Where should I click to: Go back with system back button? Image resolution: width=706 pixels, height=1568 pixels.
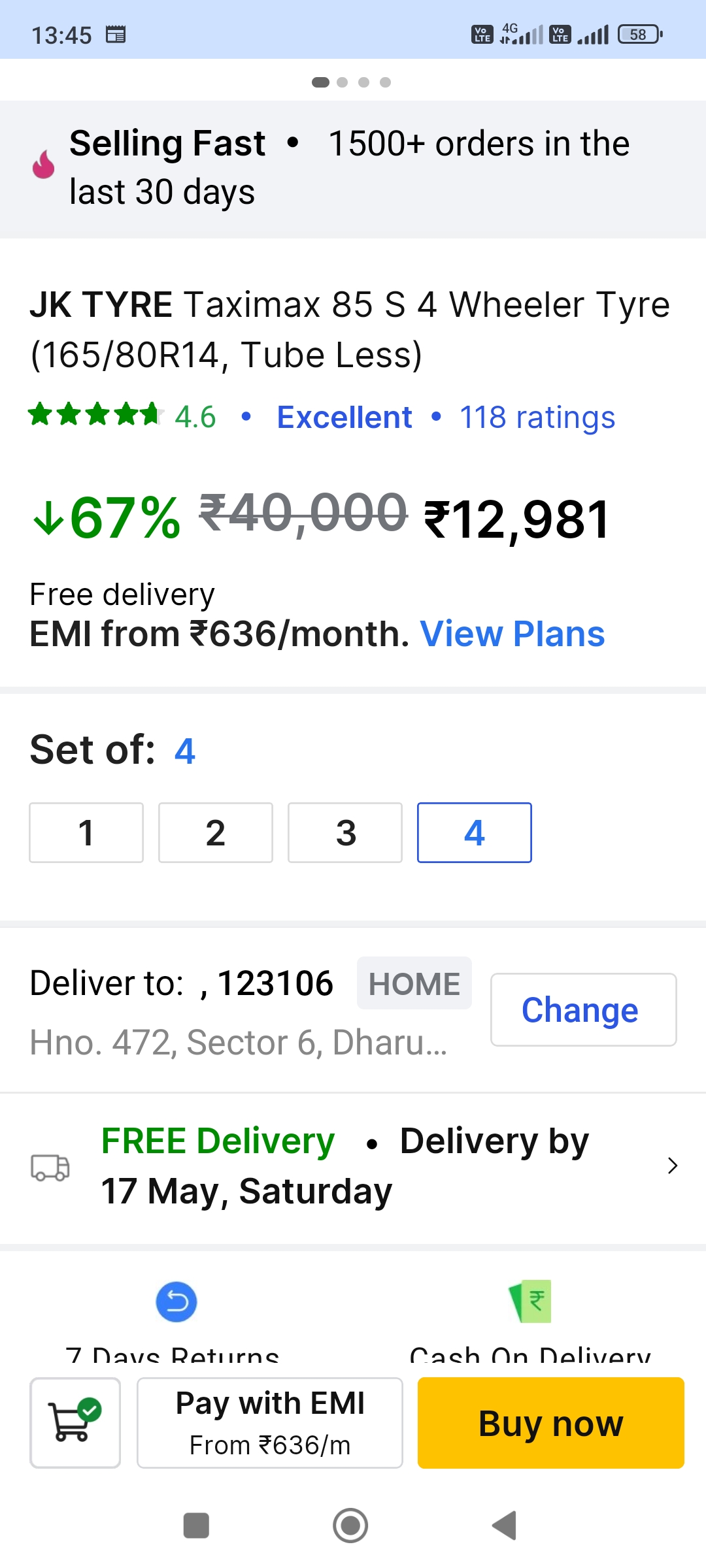tap(504, 1526)
